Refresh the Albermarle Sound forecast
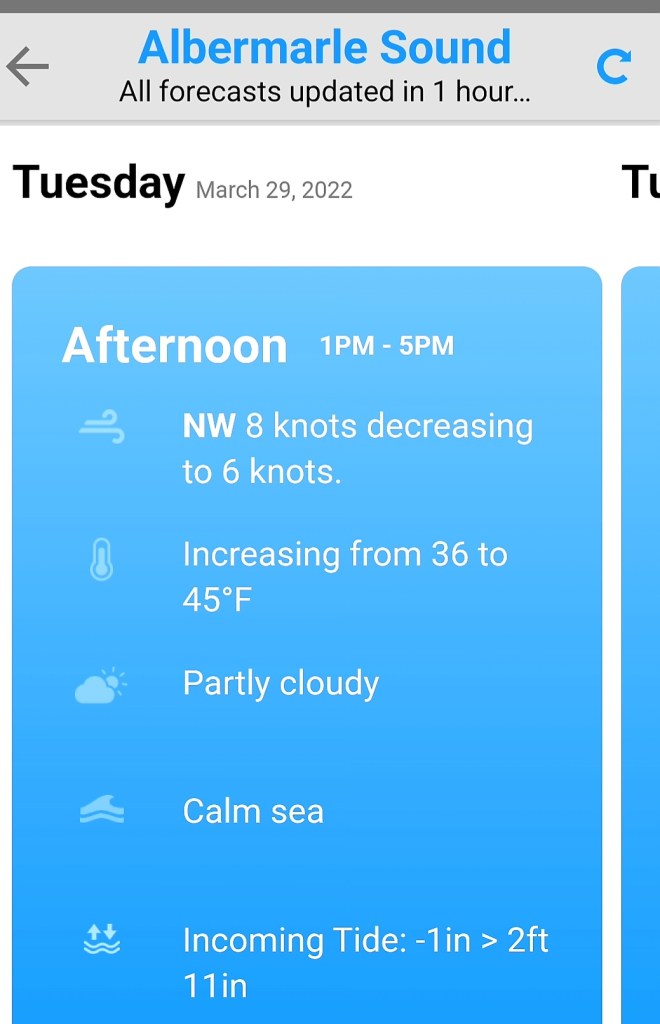Viewport: 660px width, 1024px height. (613, 67)
